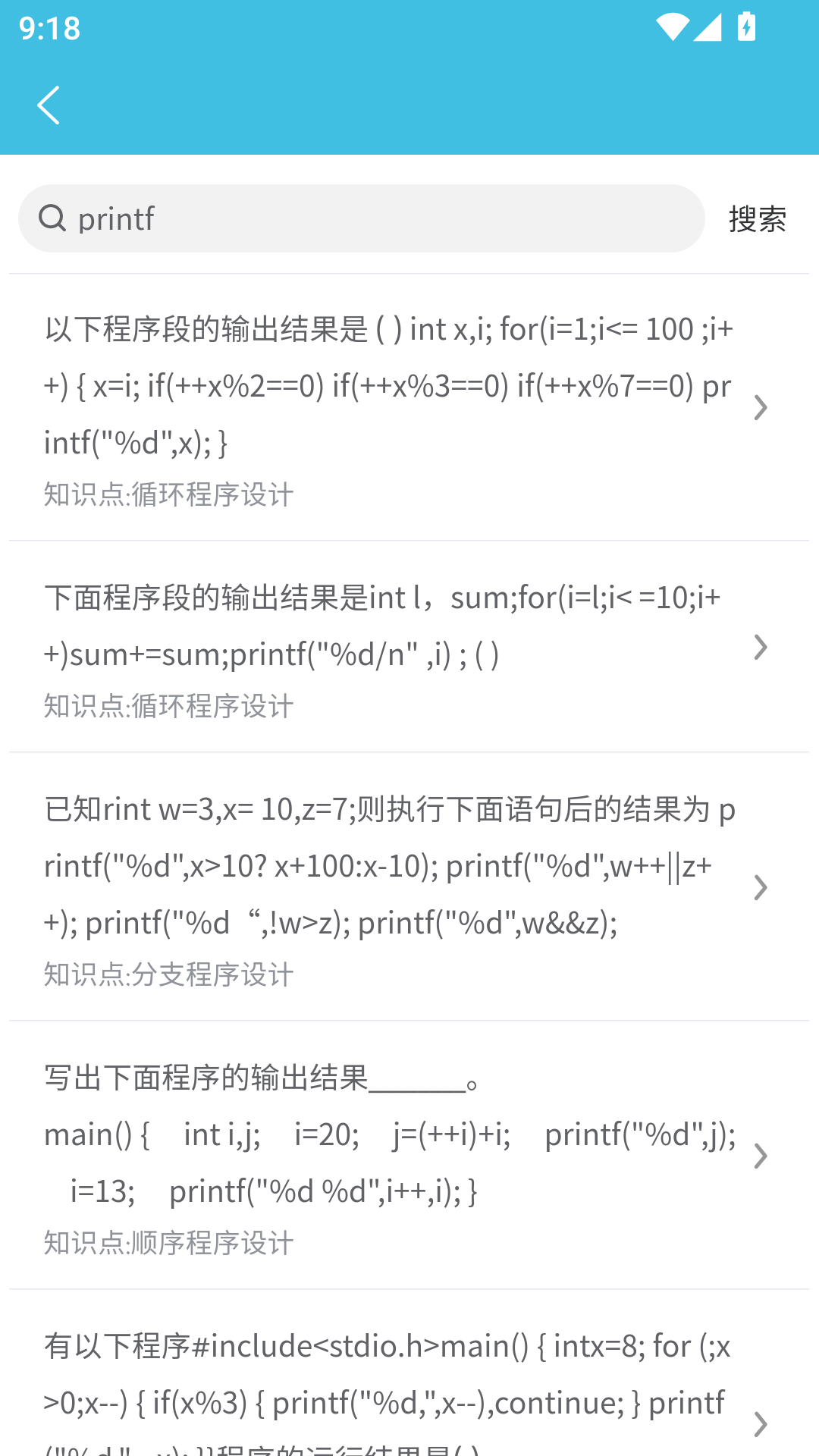Expand the 分支程序设计 question via its arrow
This screenshot has height=1456, width=819.
tap(759, 886)
